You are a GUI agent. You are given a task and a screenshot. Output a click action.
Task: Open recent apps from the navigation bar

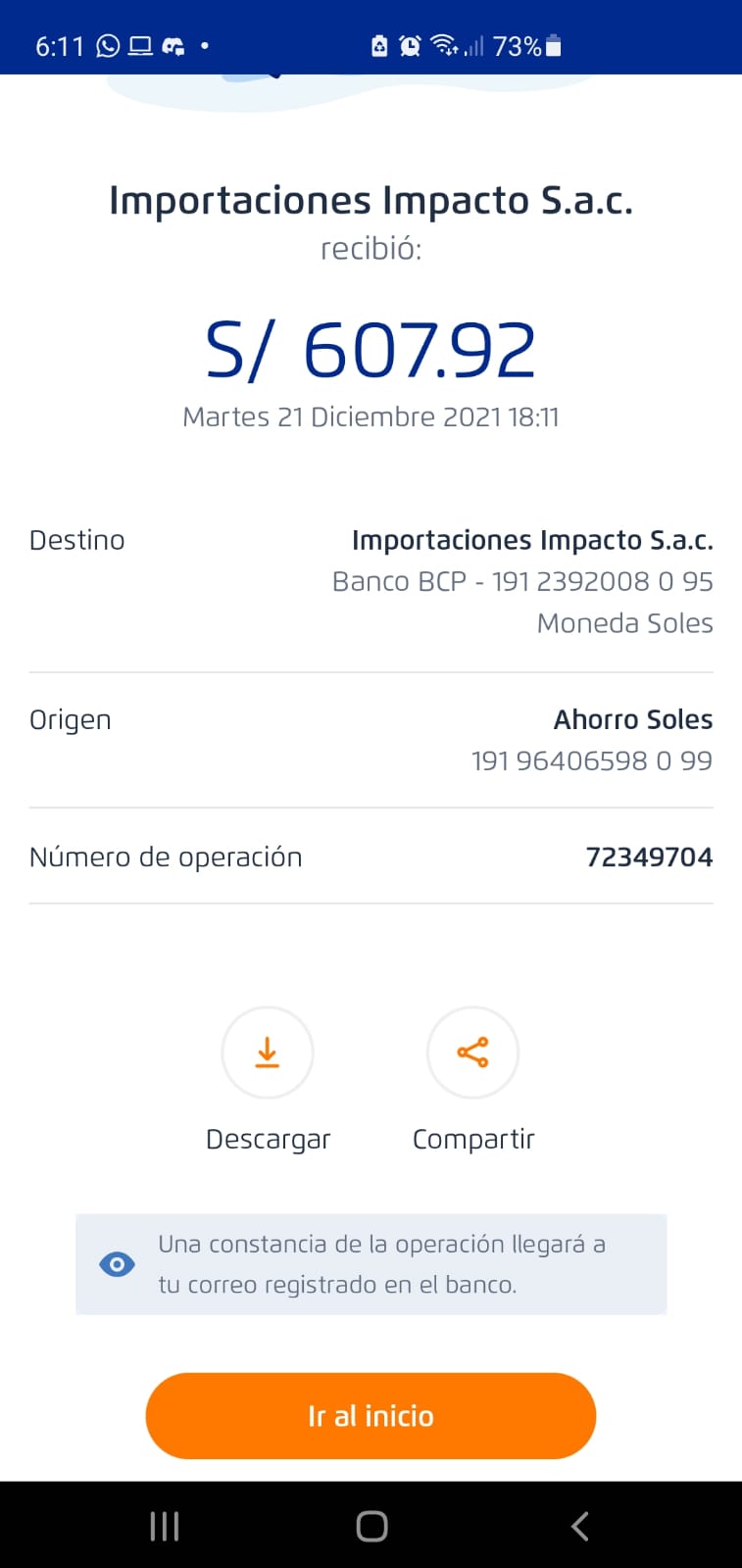(x=164, y=1526)
